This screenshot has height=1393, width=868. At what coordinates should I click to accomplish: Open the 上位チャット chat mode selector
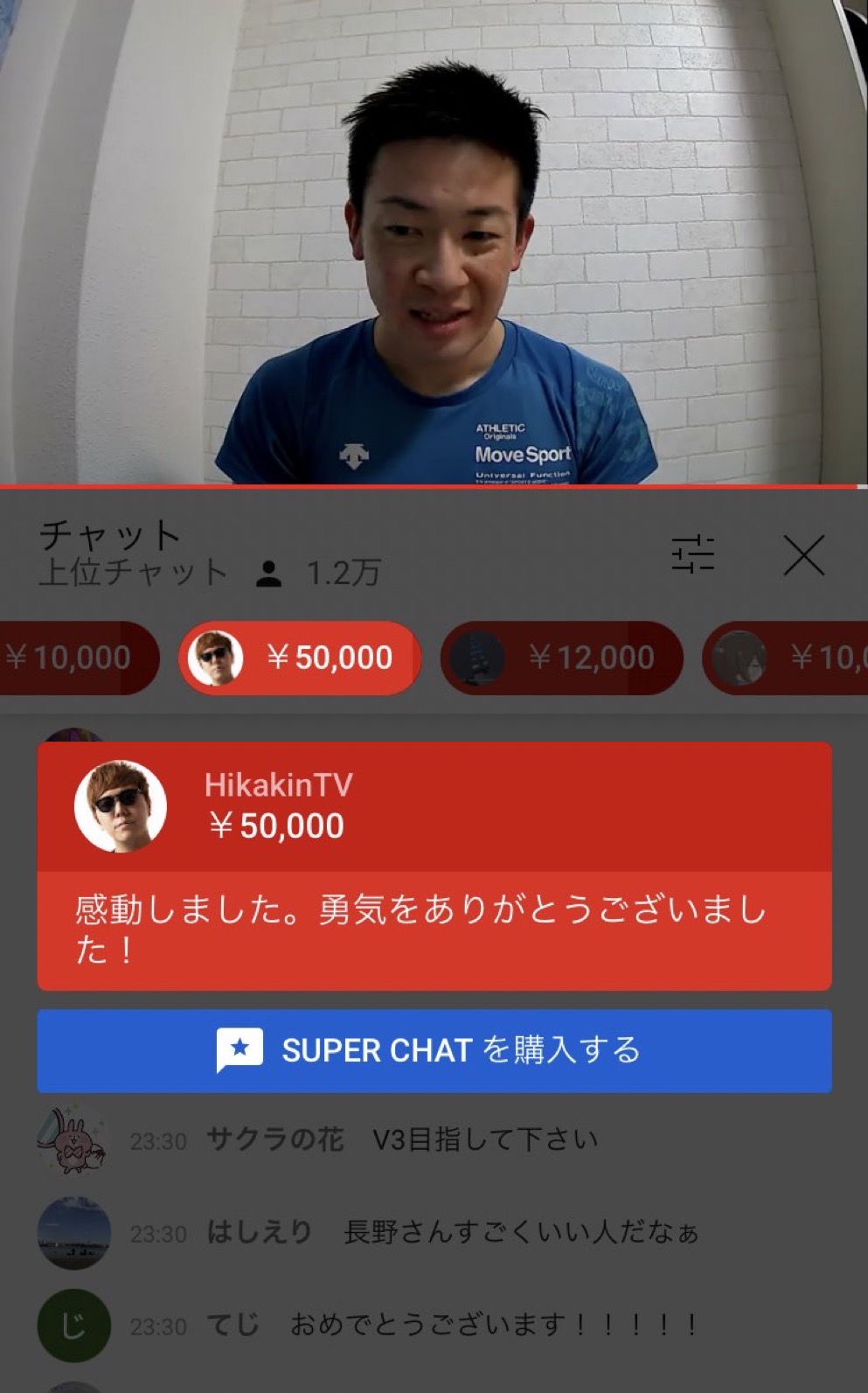[x=133, y=573]
